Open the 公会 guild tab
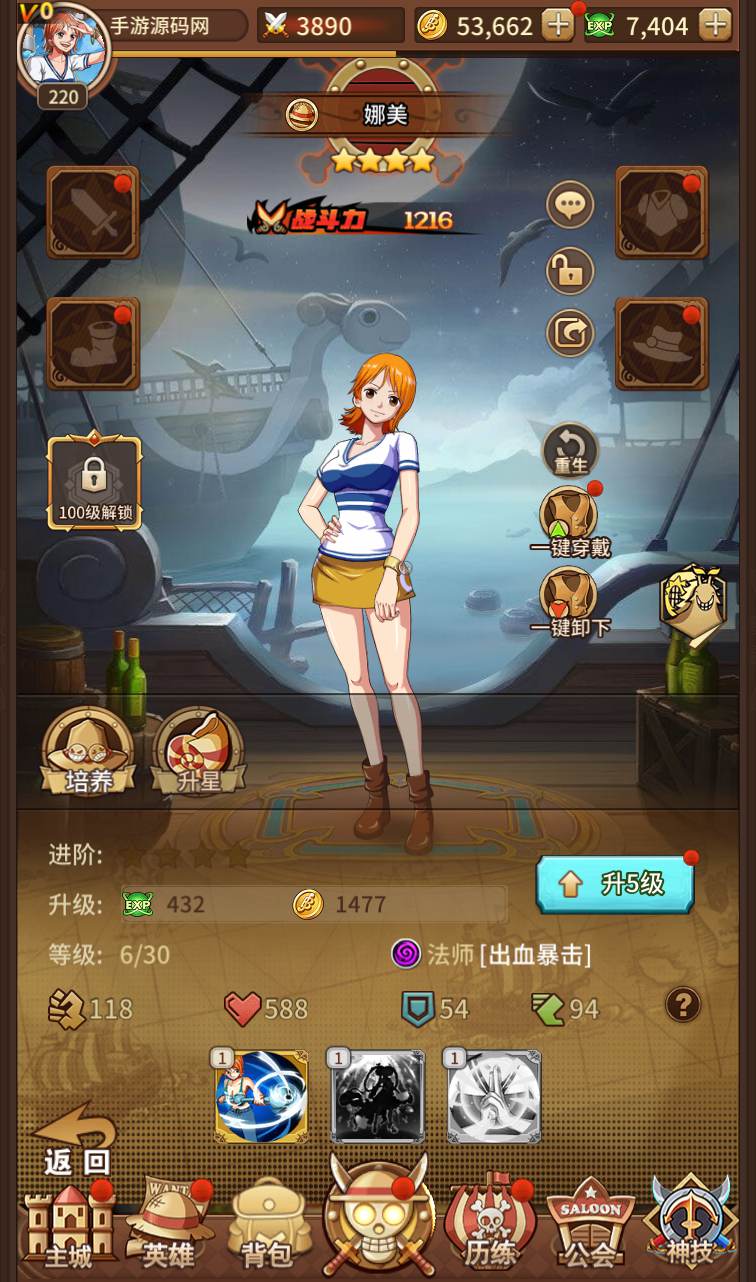 pyautogui.click(x=590, y=1227)
